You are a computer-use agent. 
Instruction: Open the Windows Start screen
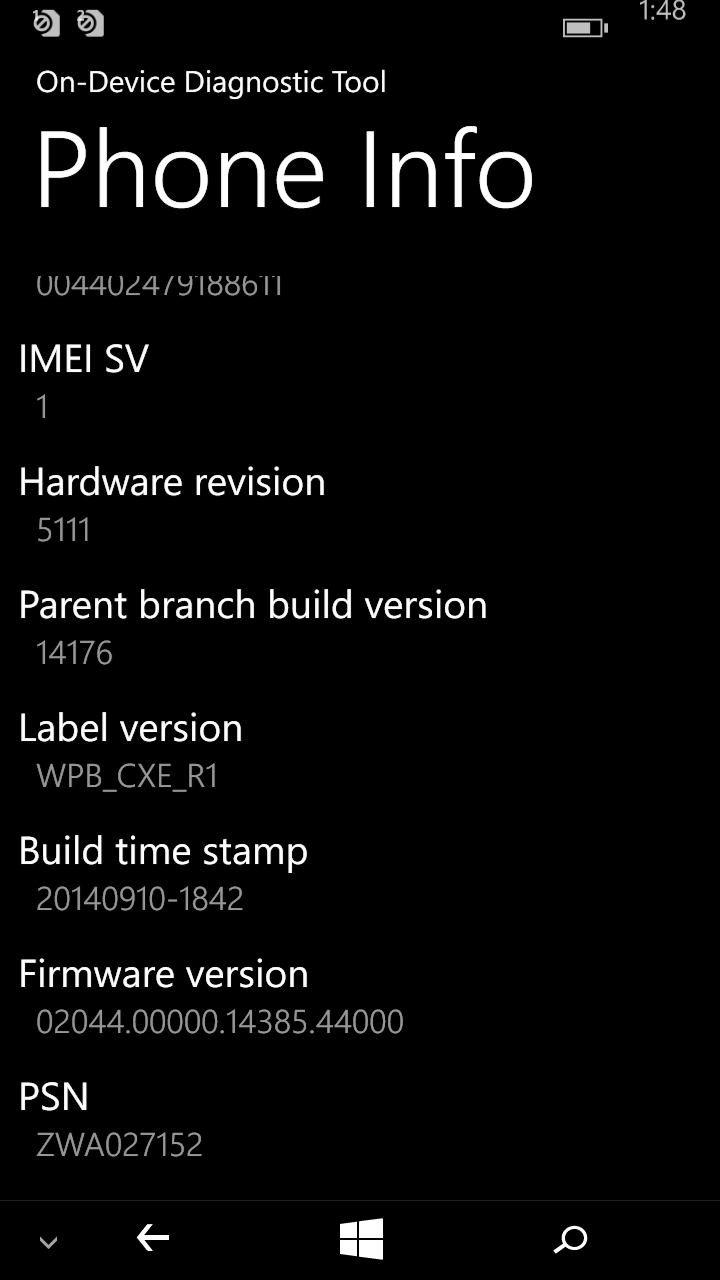361,1239
